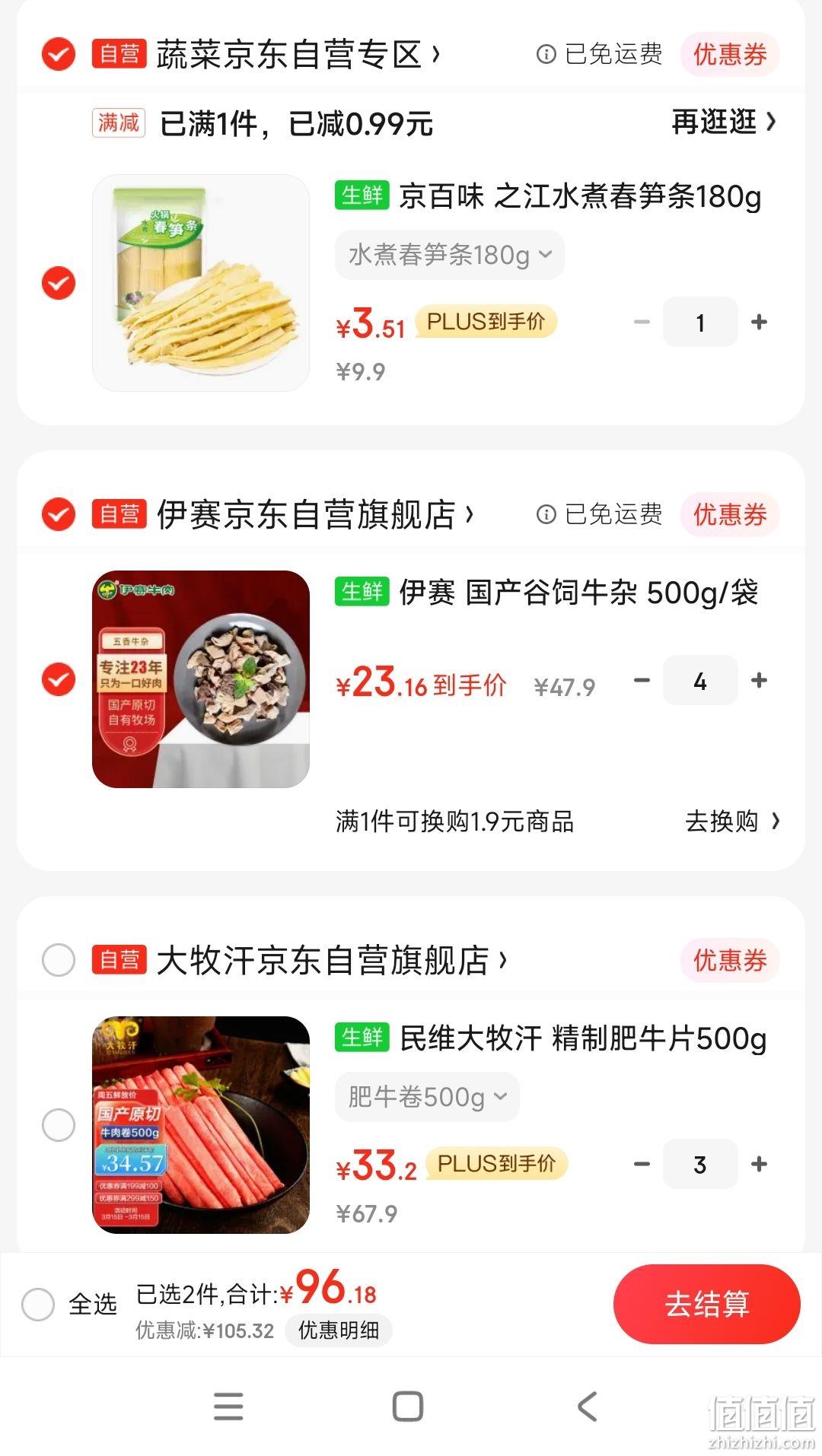Open the 伊赛 牛杂 product image
This screenshot has height=1456, width=822.
point(201,679)
